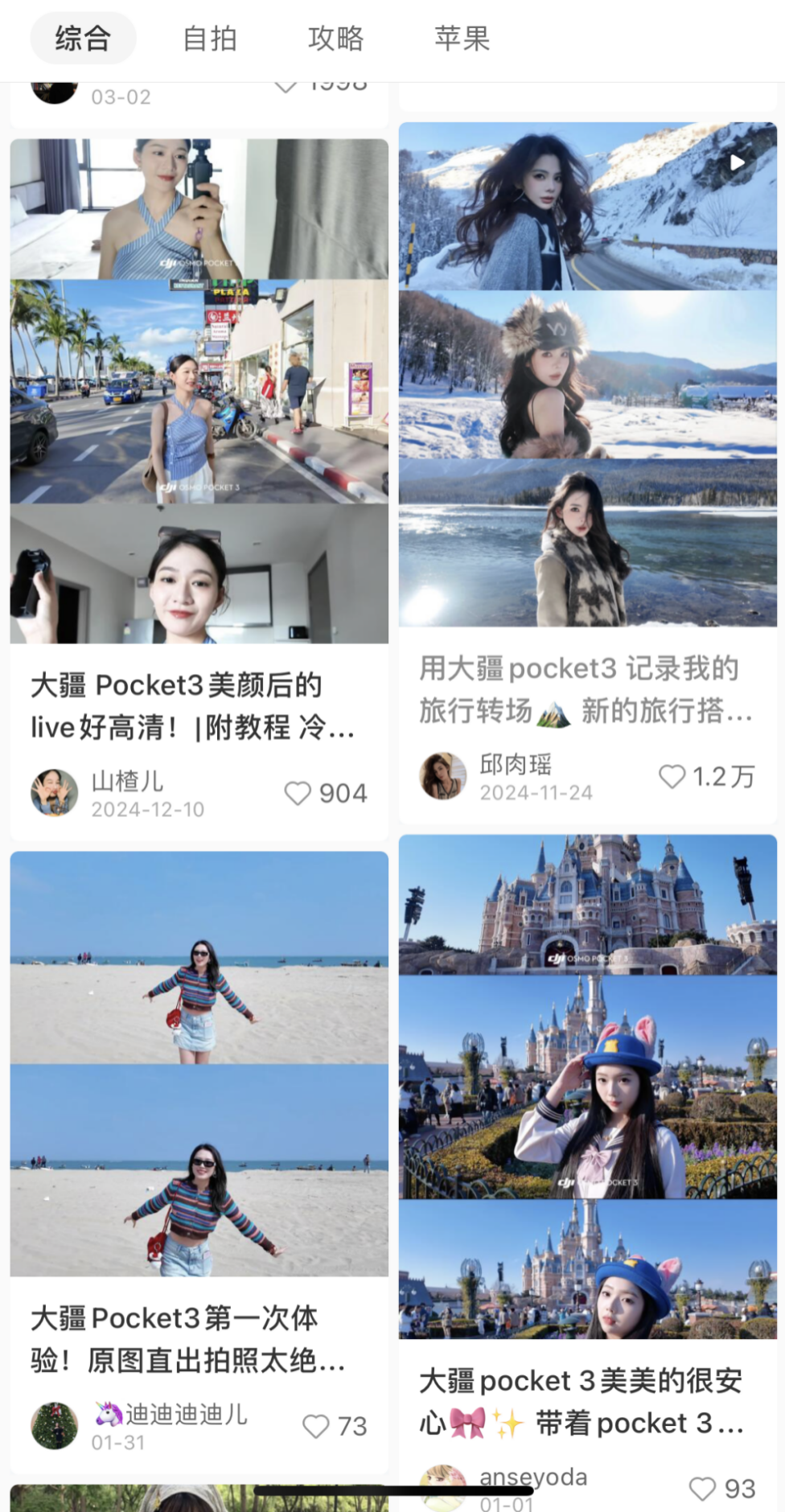Visit 迪迪迪迪儿's profile avatar
This screenshot has width=785, height=1512.
click(x=55, y=1426)
